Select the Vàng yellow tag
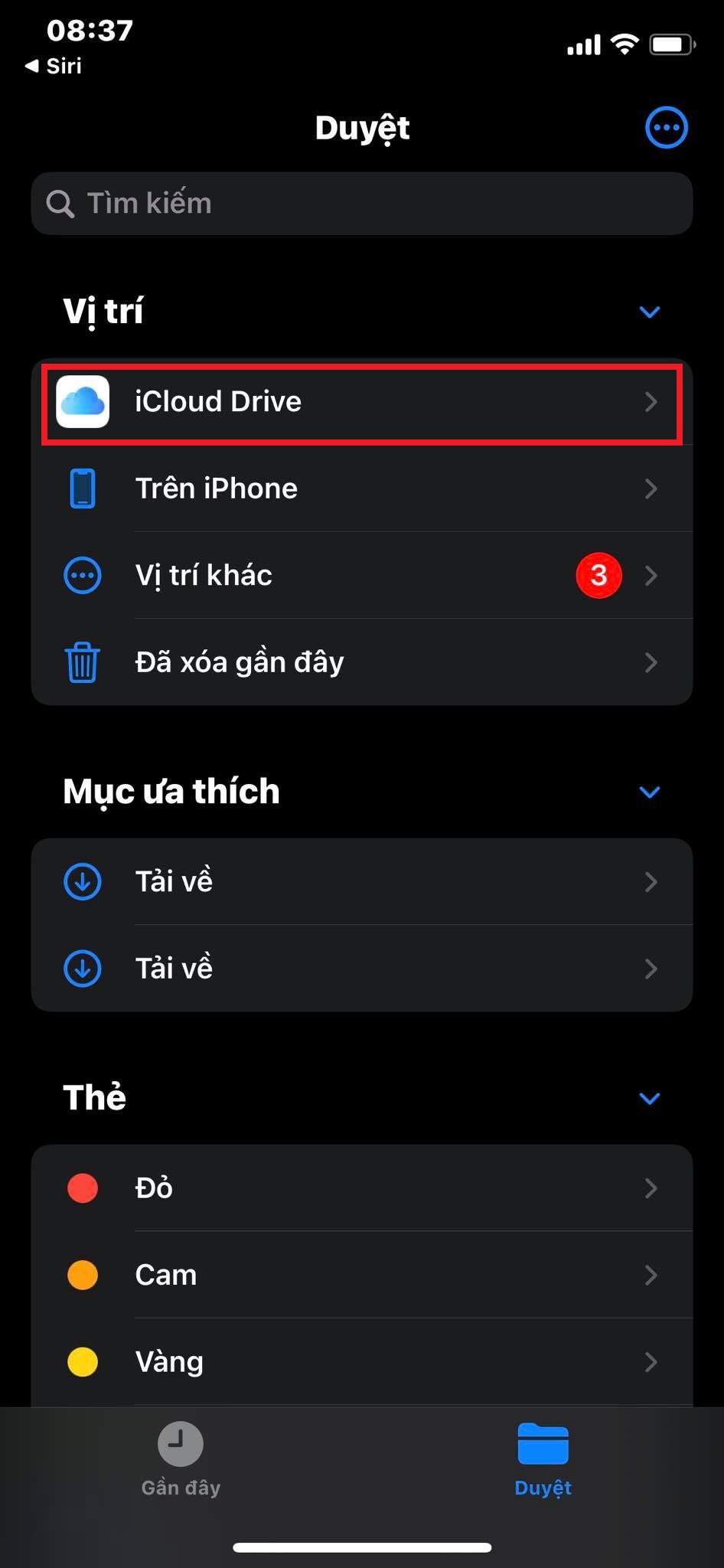The width and height of the screenshot is (724, 1568). (x=362, y=1362)
